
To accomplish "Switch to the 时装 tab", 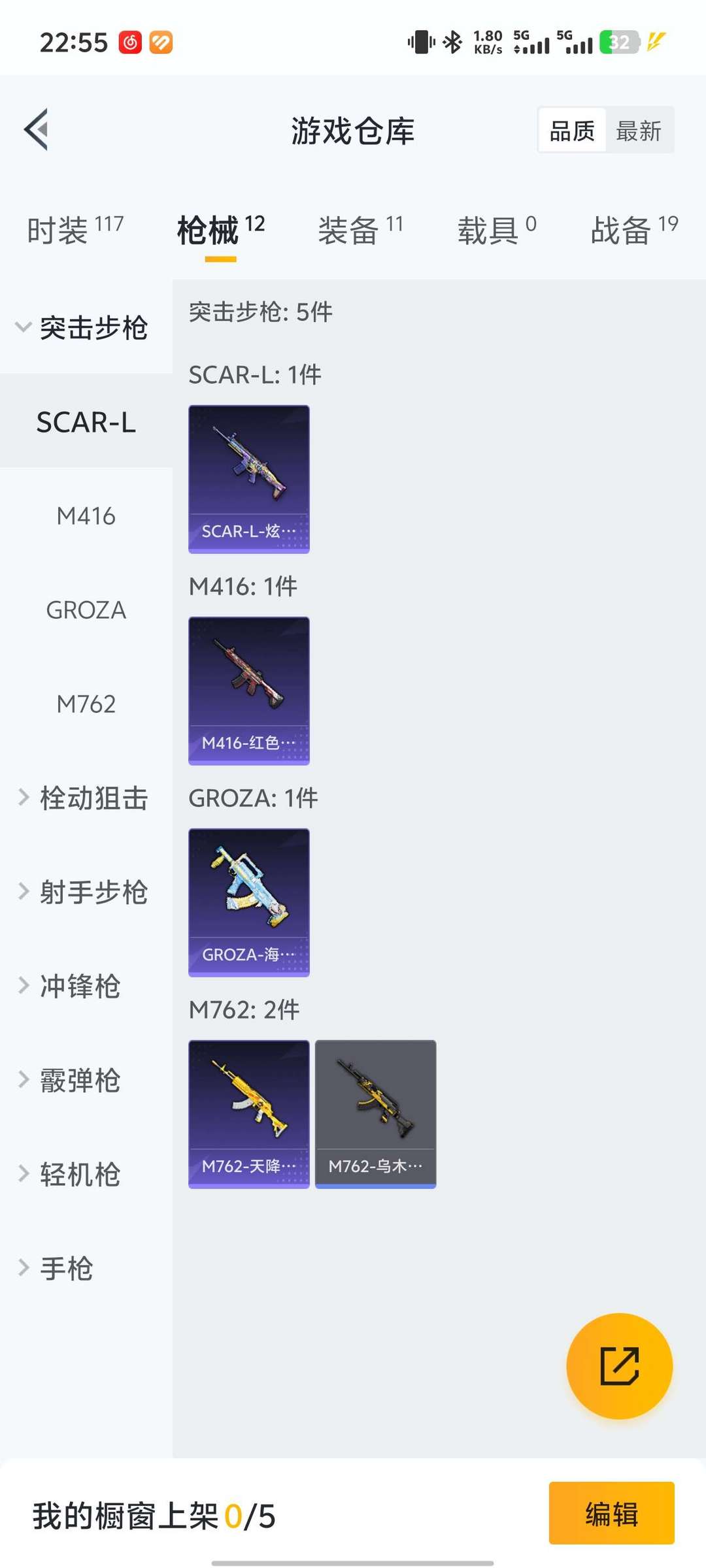I will (75, 229).
